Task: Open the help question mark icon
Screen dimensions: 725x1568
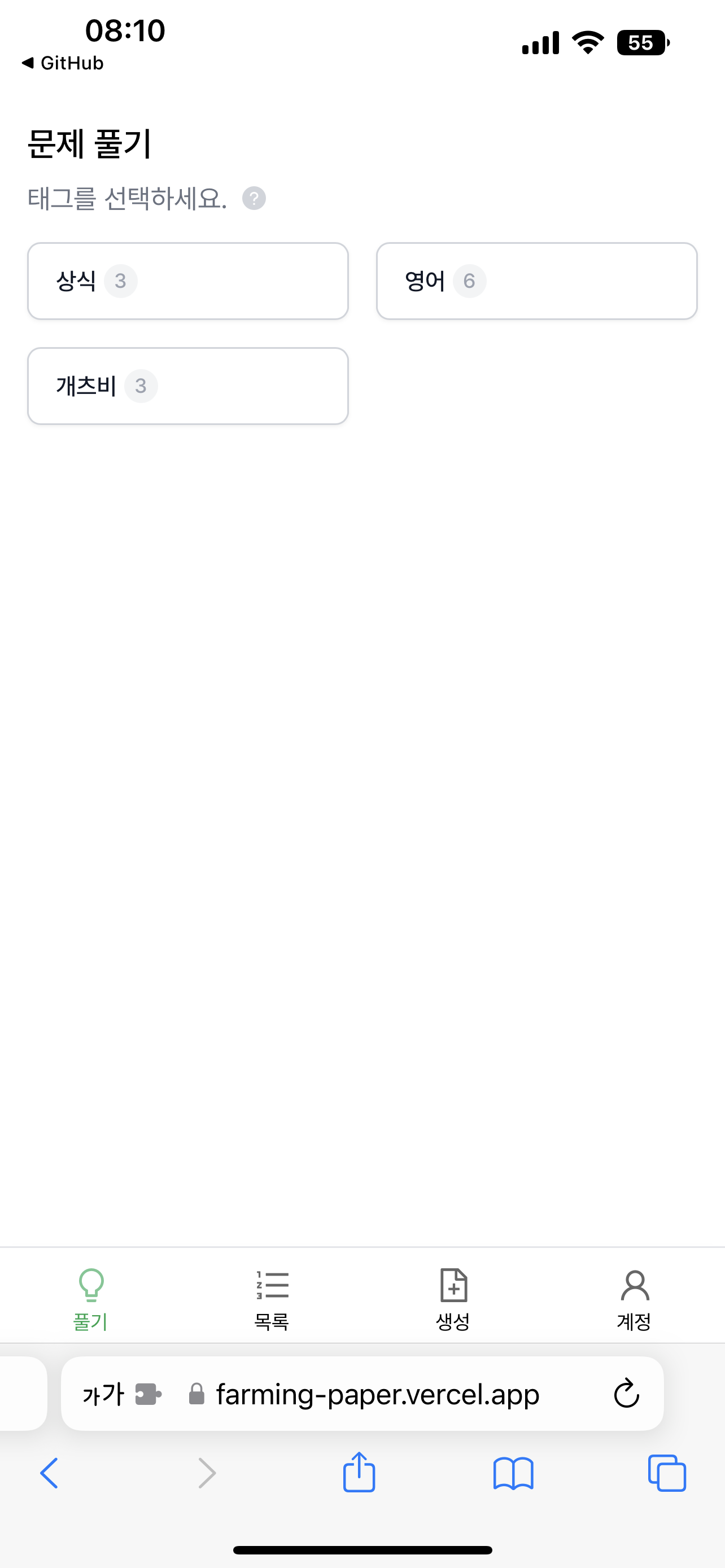Action: coord(254,199)
